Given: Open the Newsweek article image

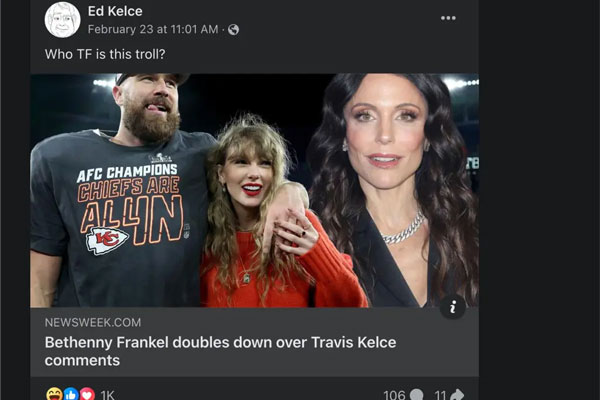Looking at the screenshot, I should (254, 190).
